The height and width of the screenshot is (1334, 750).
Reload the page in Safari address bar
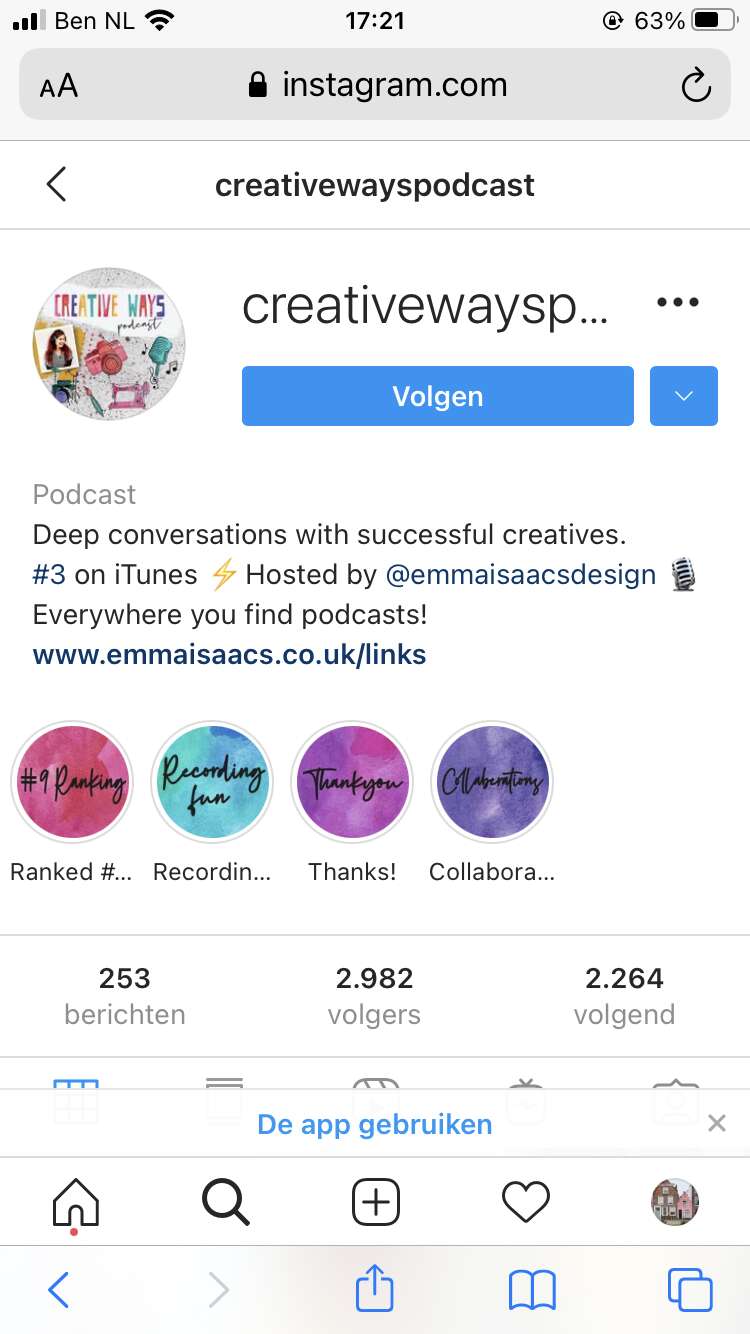pos(696,86)
